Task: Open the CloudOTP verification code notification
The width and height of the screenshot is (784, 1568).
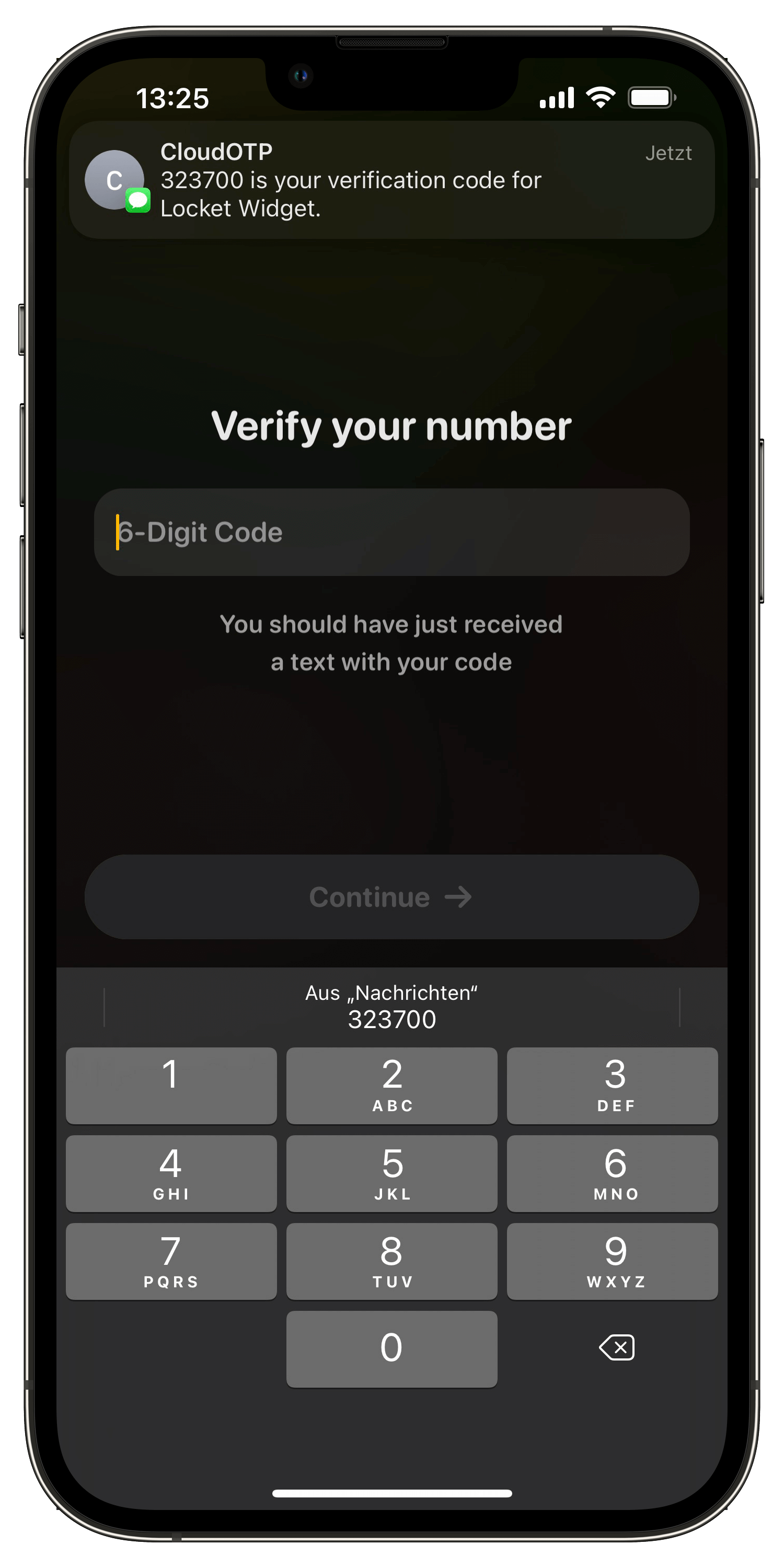Action: [391, 180]
